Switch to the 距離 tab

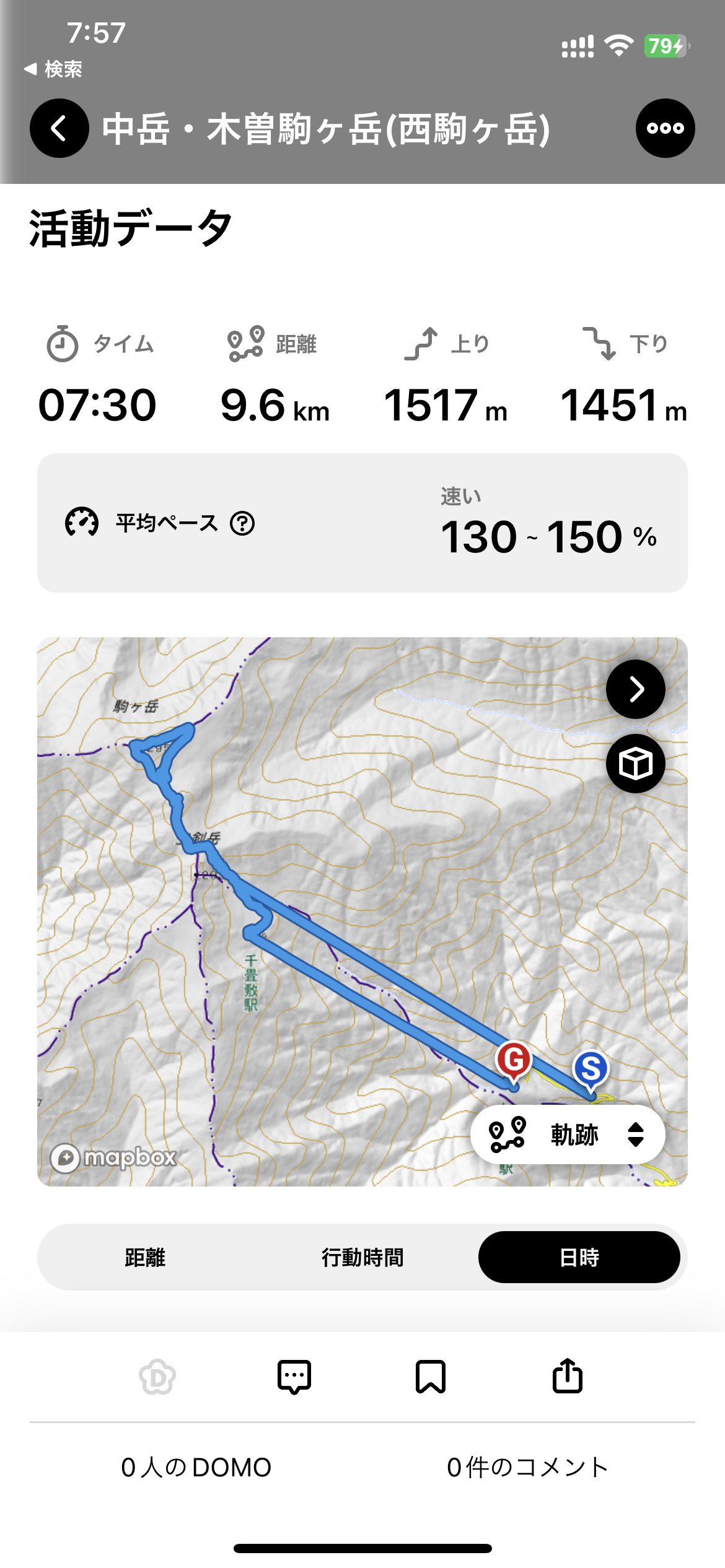[x=145, y=1258]
